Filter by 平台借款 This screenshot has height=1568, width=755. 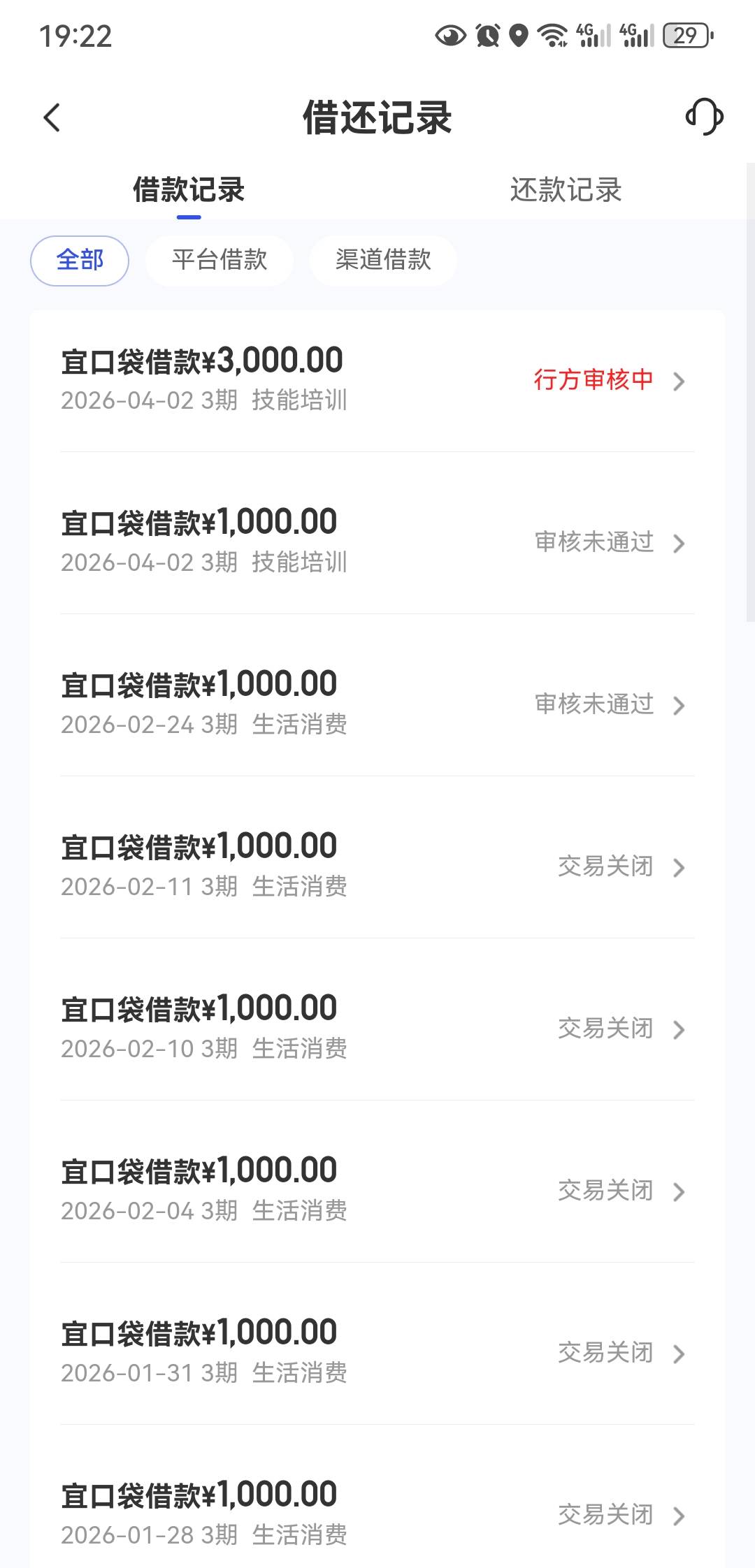[220, 261]
